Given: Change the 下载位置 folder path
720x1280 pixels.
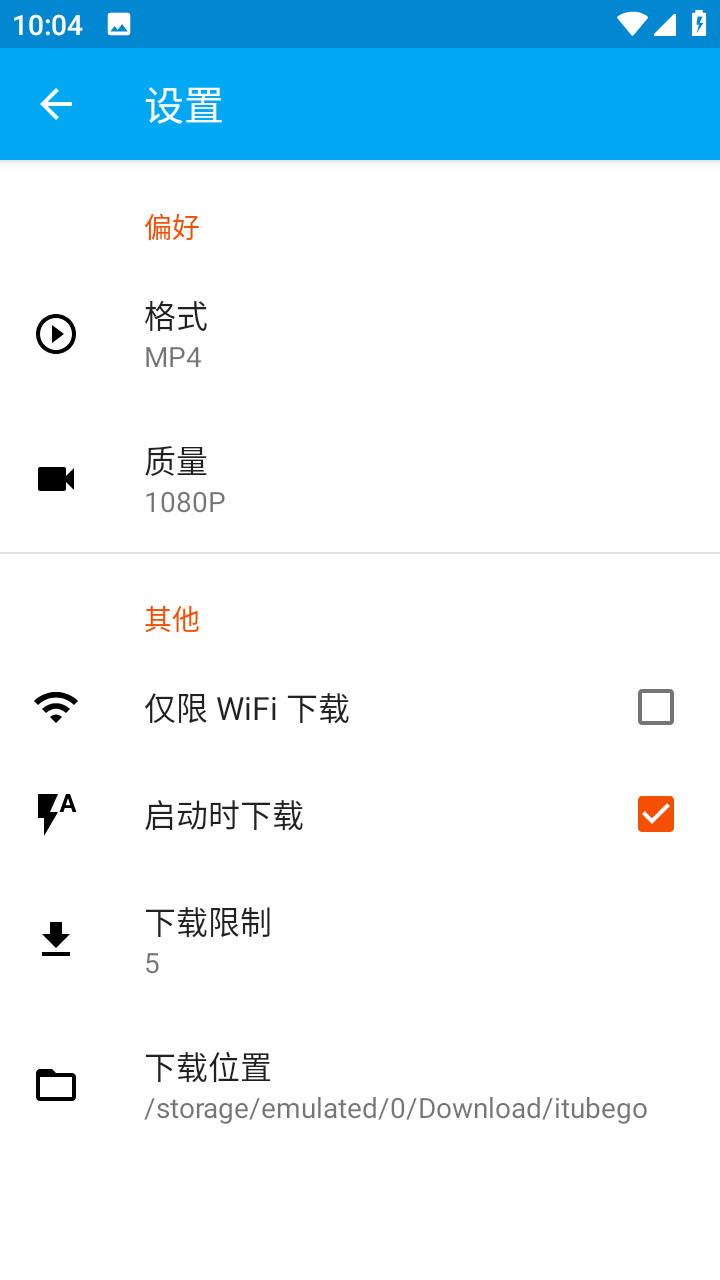Looking at the screenshot, I should 360,1086.
